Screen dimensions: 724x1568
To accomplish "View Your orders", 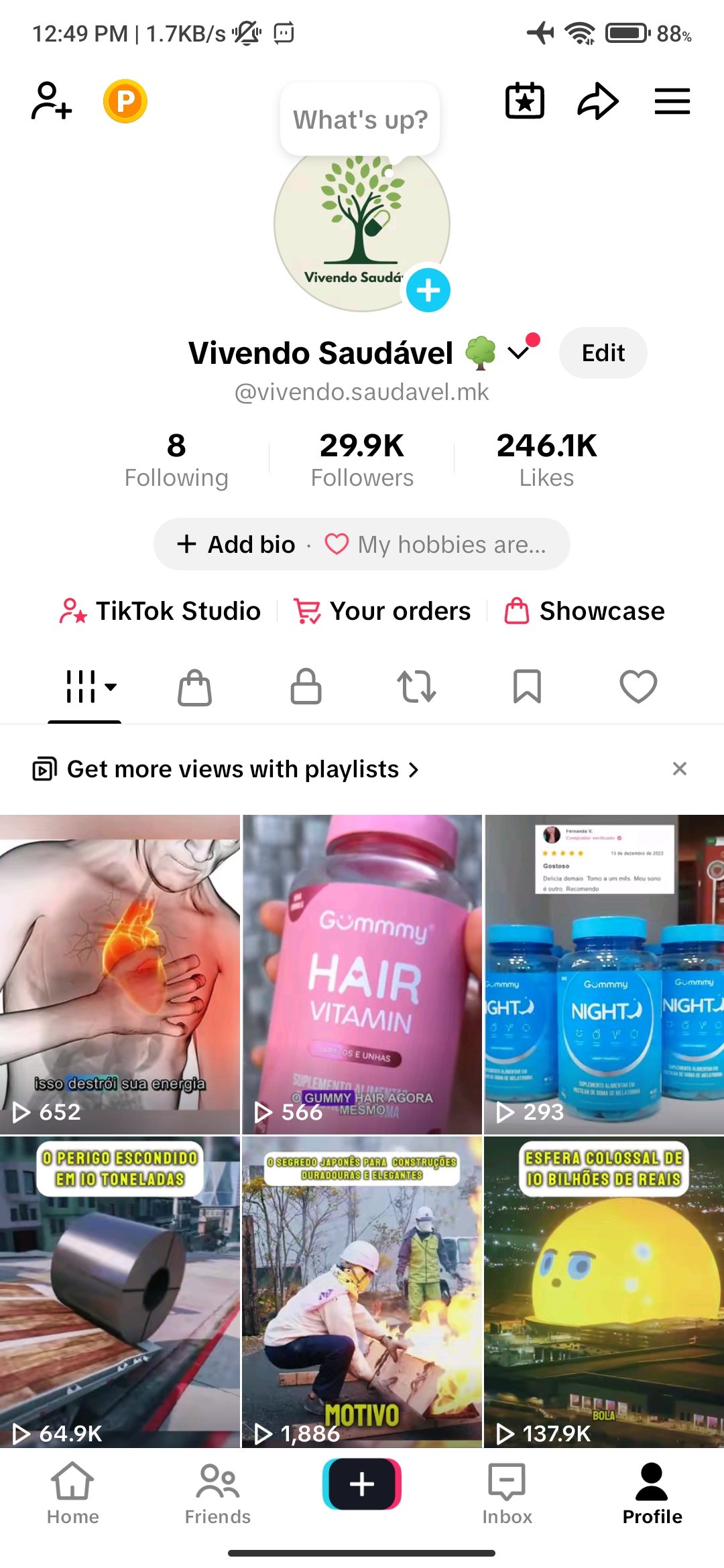I will click(383, 611).
